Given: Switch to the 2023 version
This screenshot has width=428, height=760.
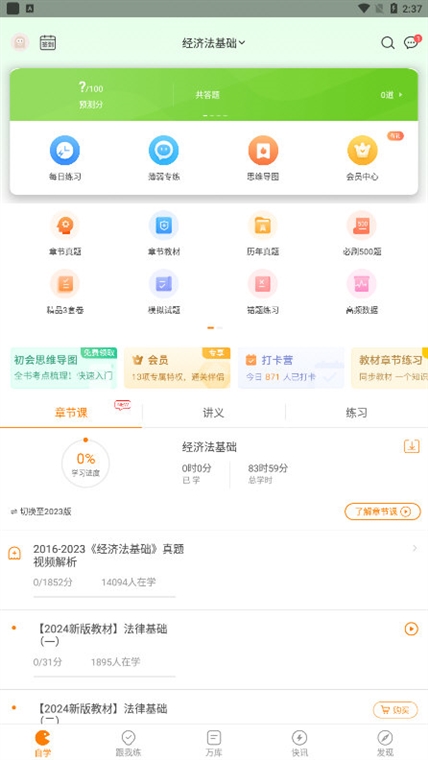Looking at the screenshot, I should pyautogui.click(x=41, y=511).
